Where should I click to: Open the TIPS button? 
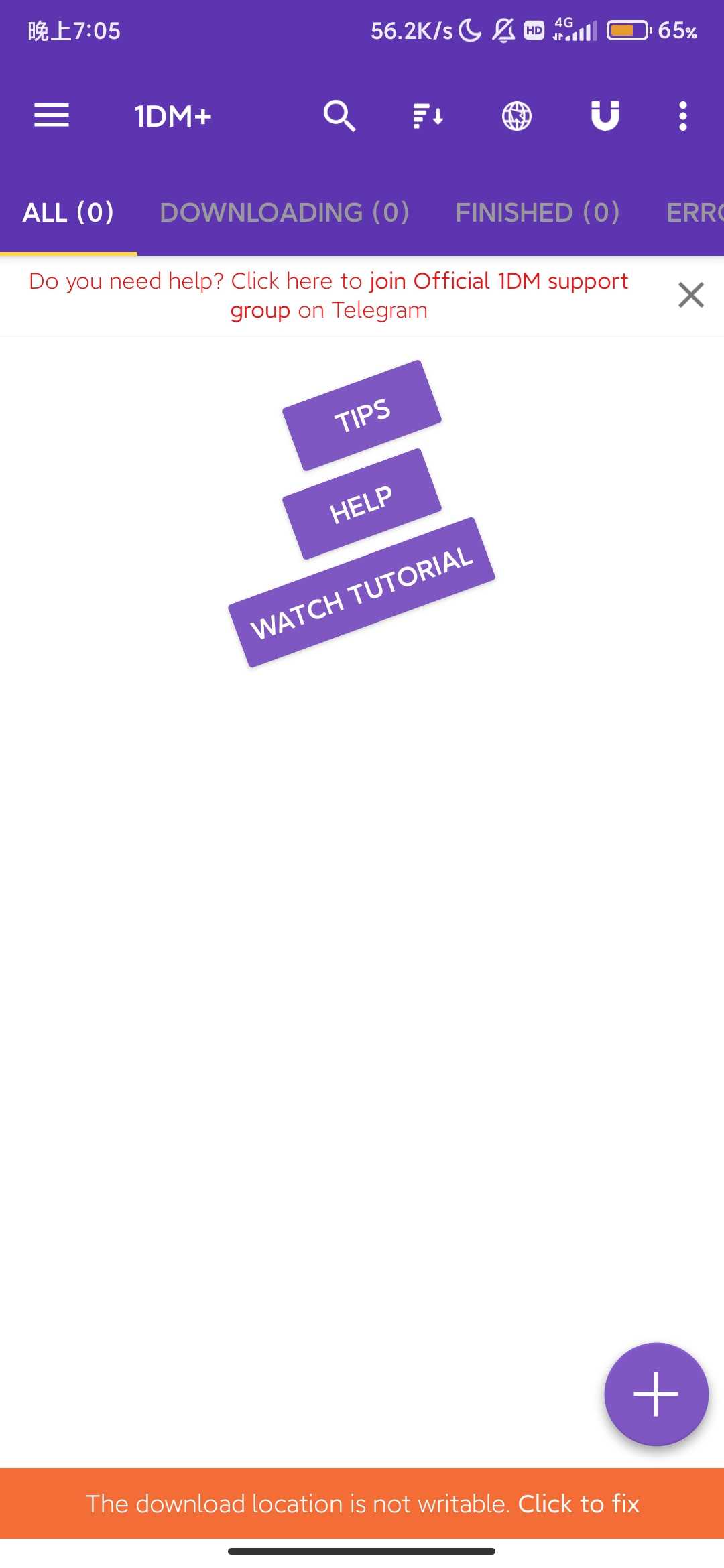(362, 415)
